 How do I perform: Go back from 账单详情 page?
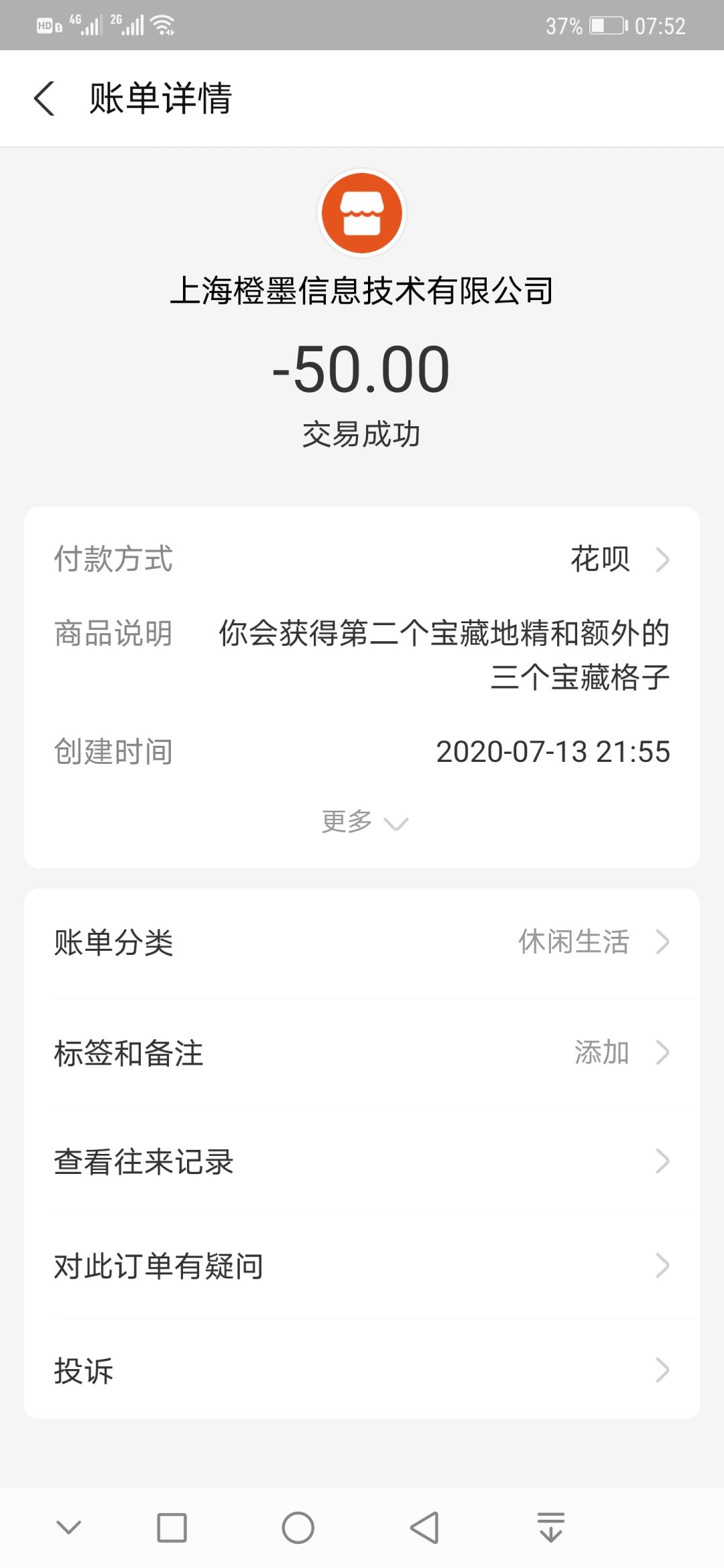[44, 99]
